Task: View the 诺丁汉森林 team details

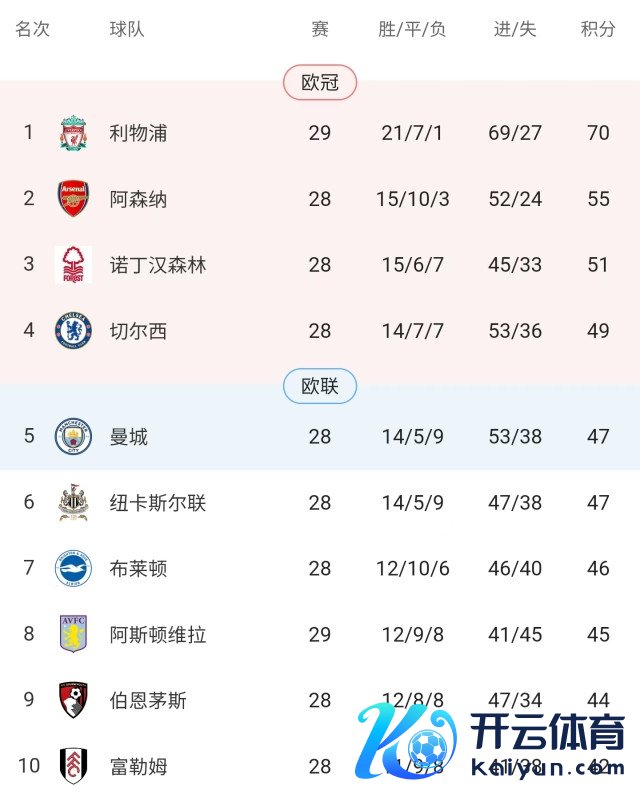Action: tap(157, 265)
